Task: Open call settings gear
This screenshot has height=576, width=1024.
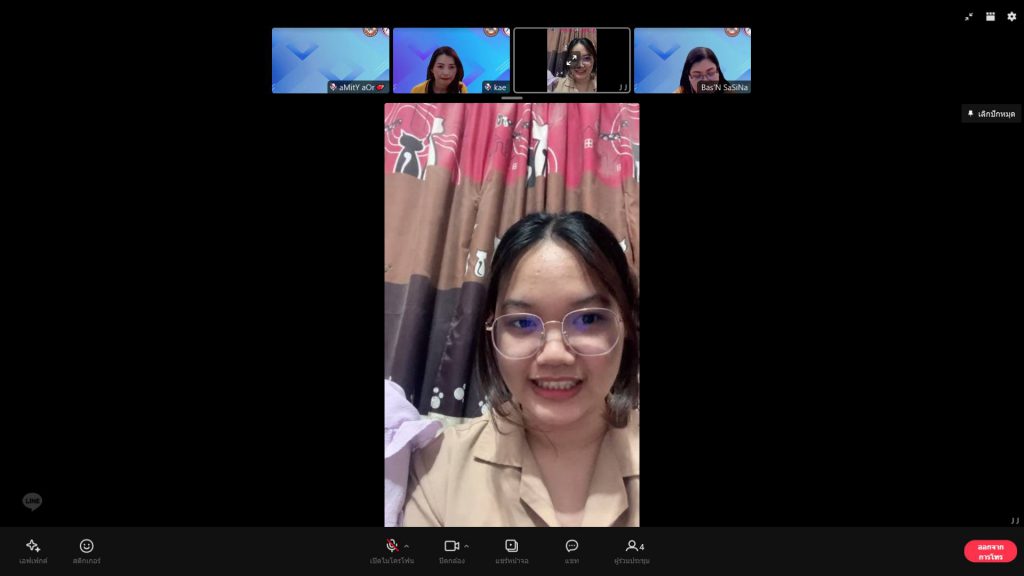Action: [x=1011, y=17]
